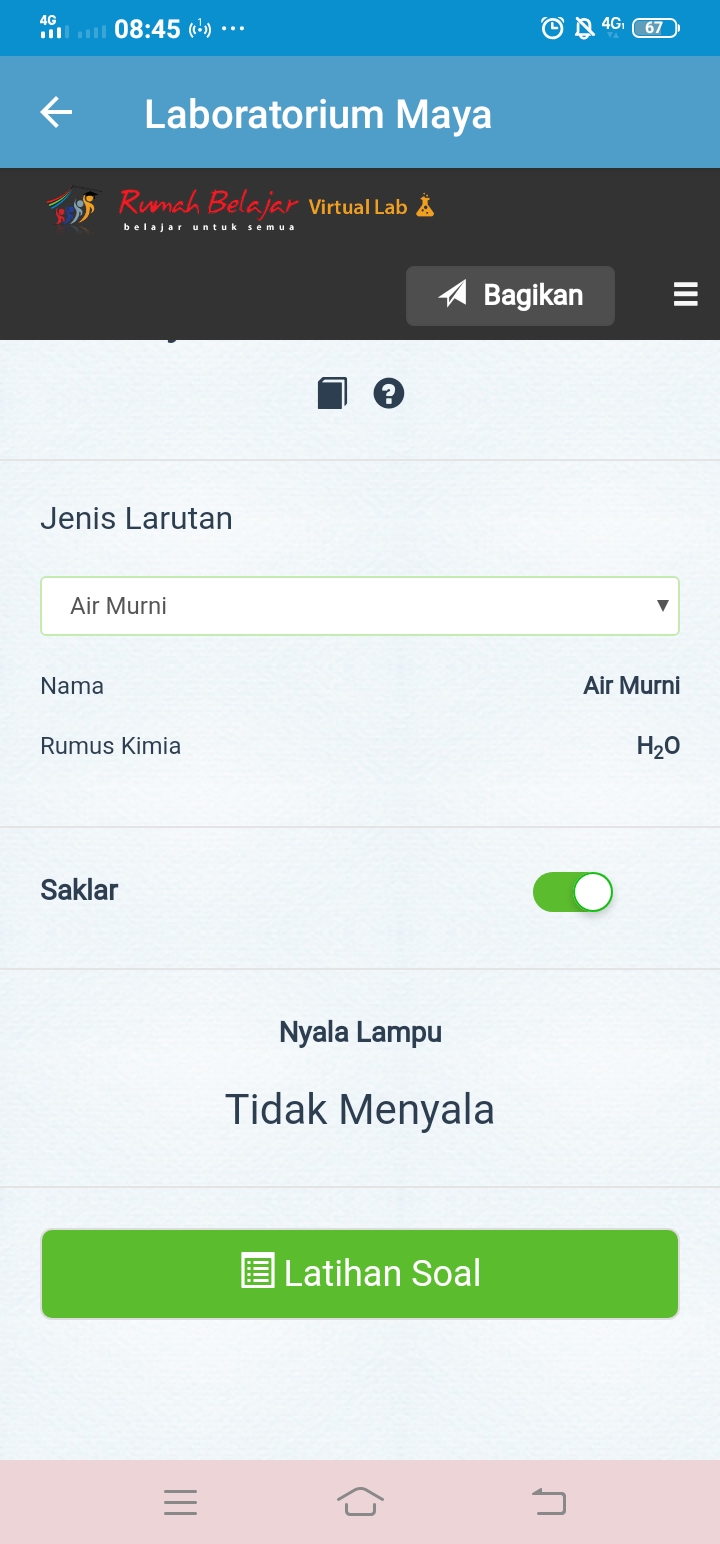Tap the Virtual Lab flask icon
720x1544 pixels.
tap(423, 205)
